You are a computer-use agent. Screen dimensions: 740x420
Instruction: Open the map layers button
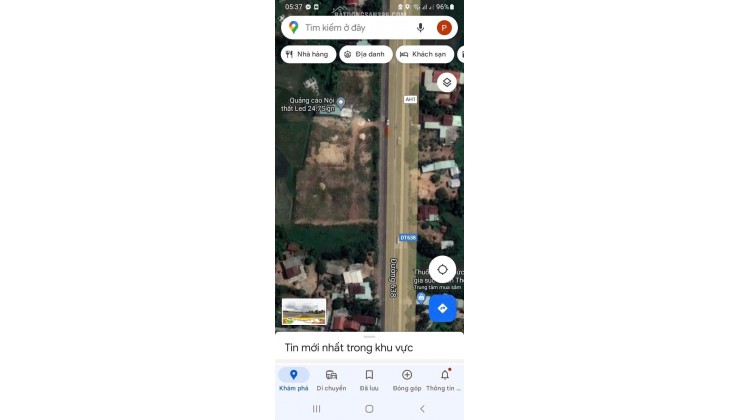[446, 82]
